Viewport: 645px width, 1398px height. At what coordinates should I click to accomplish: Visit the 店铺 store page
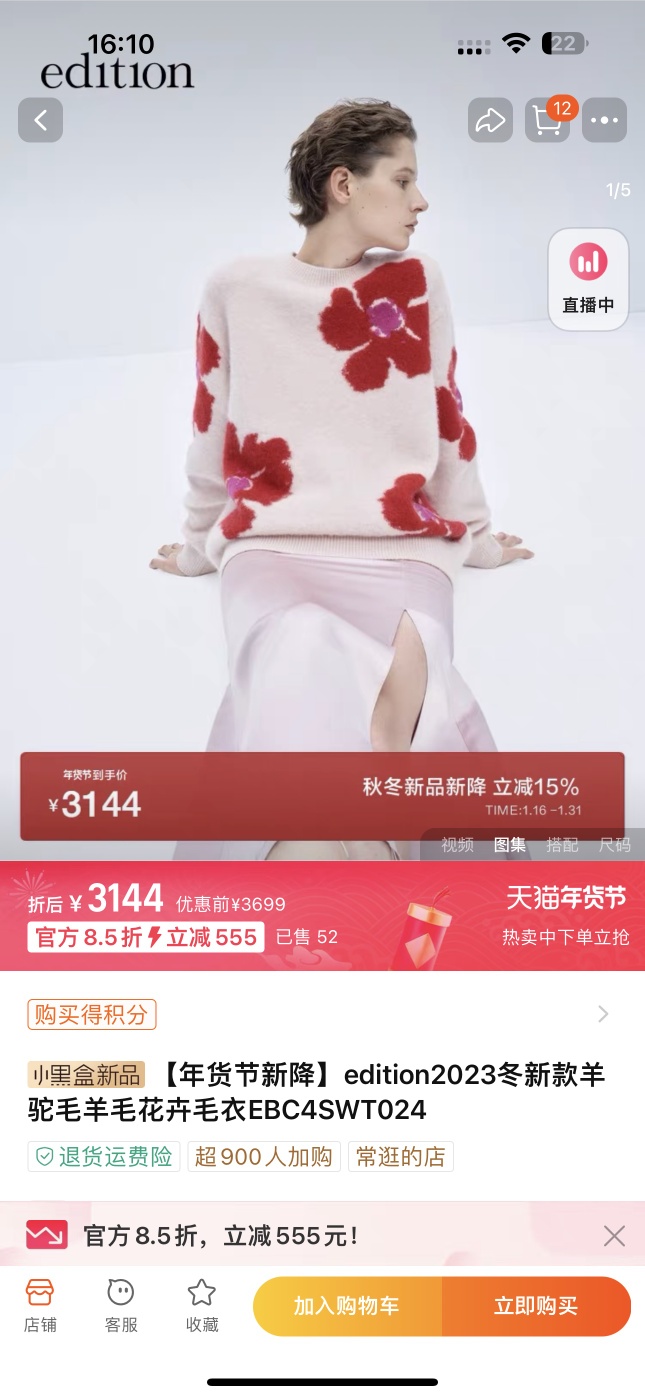(x=40, y=1306)
